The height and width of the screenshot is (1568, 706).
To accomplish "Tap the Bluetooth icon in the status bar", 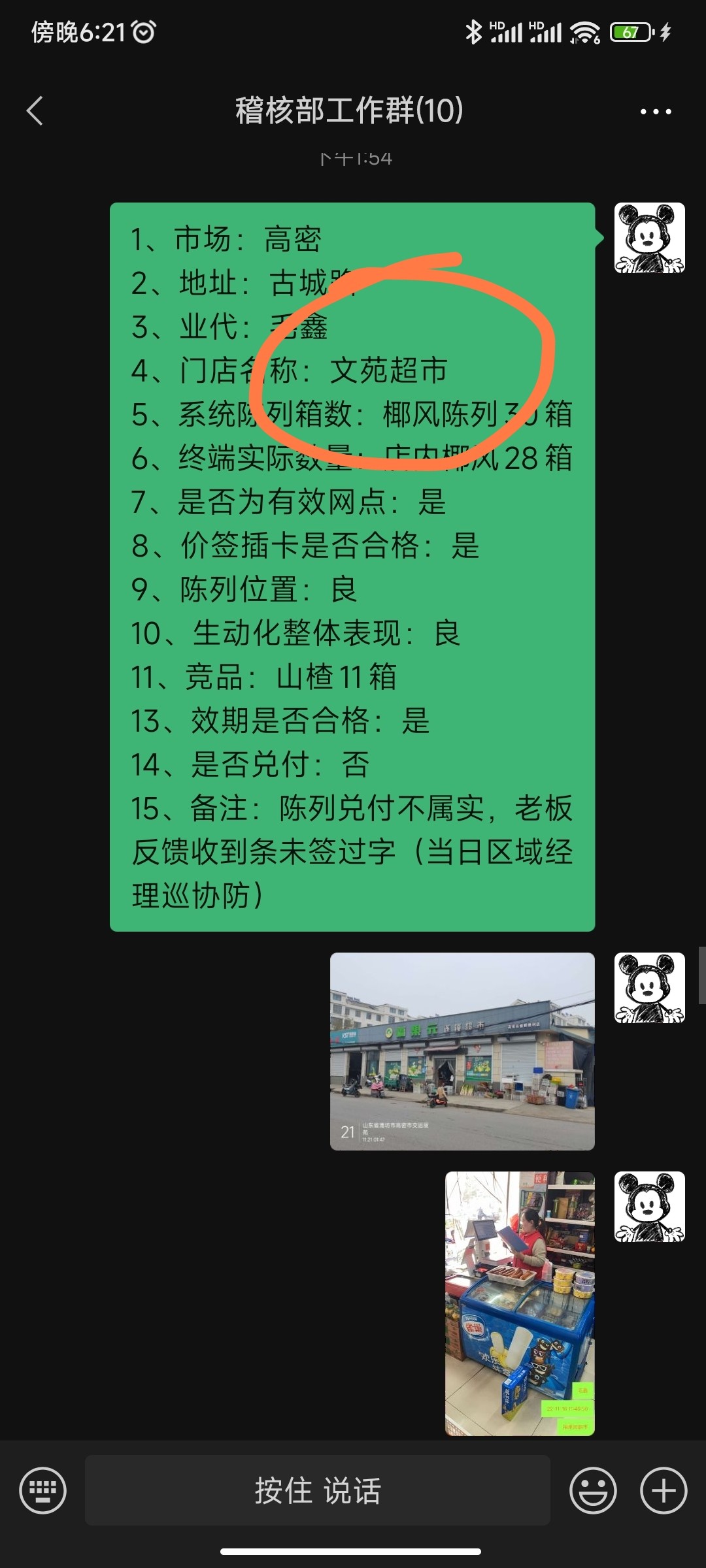I will pos(473,31).
